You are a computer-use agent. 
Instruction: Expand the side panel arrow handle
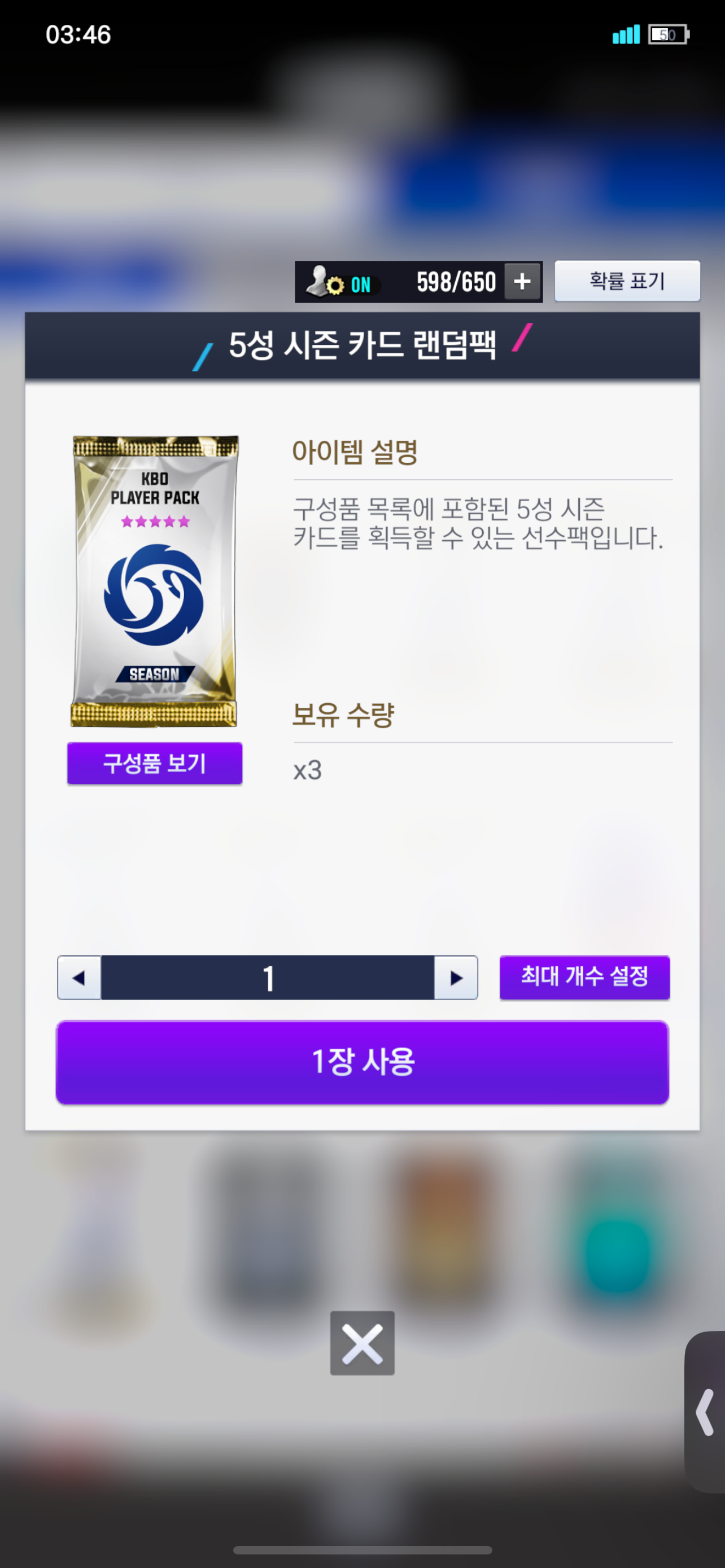pos(705,1412)
